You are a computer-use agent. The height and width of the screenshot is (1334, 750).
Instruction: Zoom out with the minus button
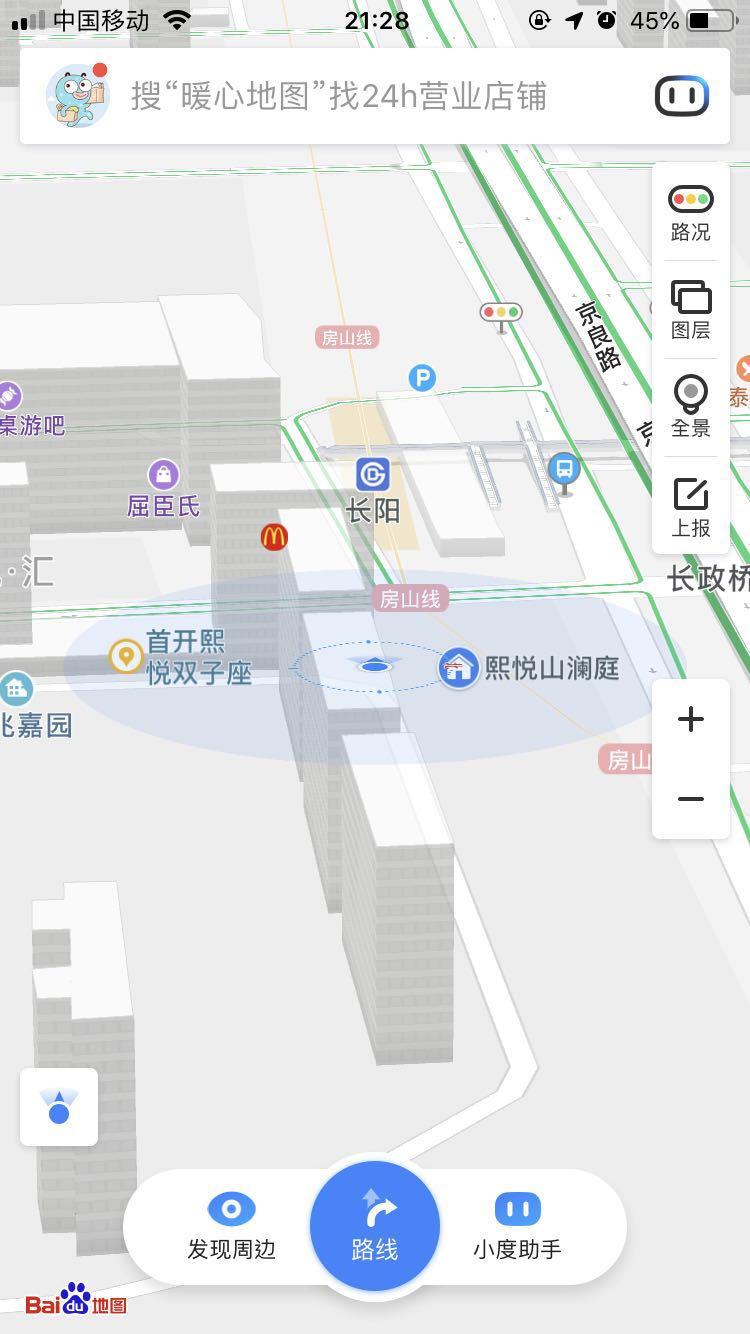(x=690, y=799)
